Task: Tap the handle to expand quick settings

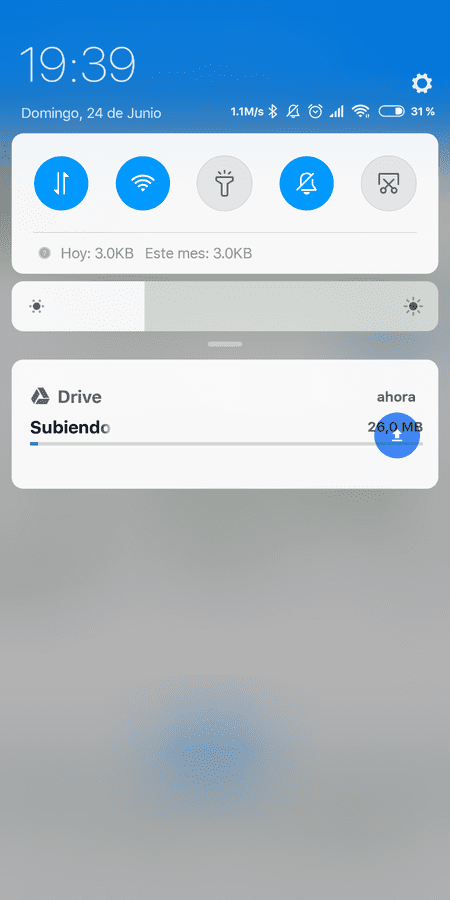Action: 225,344
